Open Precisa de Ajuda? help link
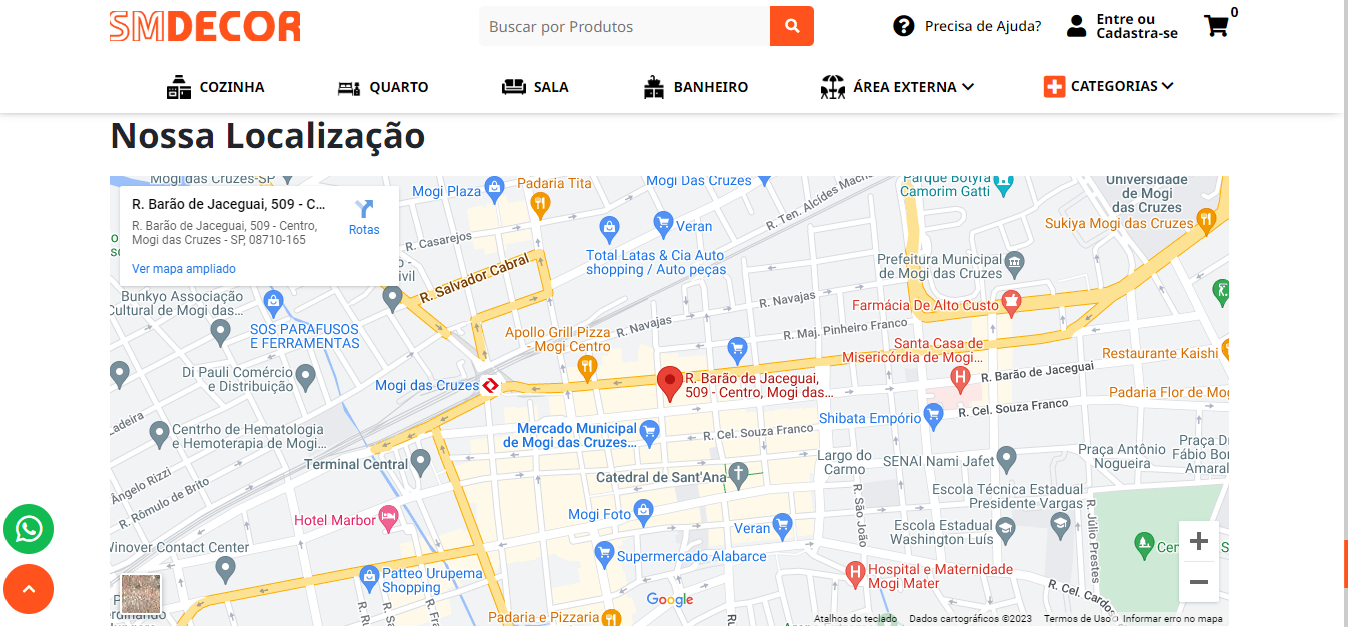This screenshot has width=1348, height=627. tap(967, 26)
